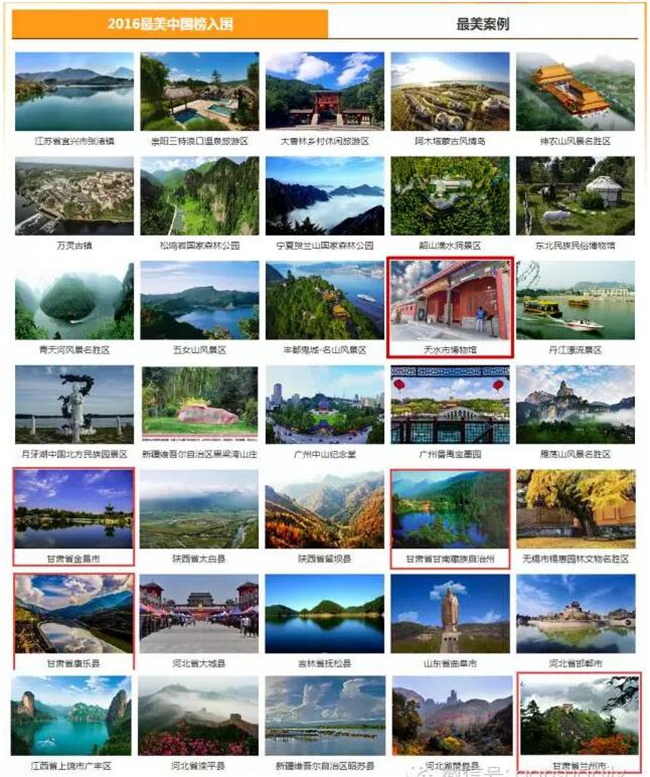Open the 万灵古镇 scenic spot tile
Viewport: 650px width, 777px height.
74,195
